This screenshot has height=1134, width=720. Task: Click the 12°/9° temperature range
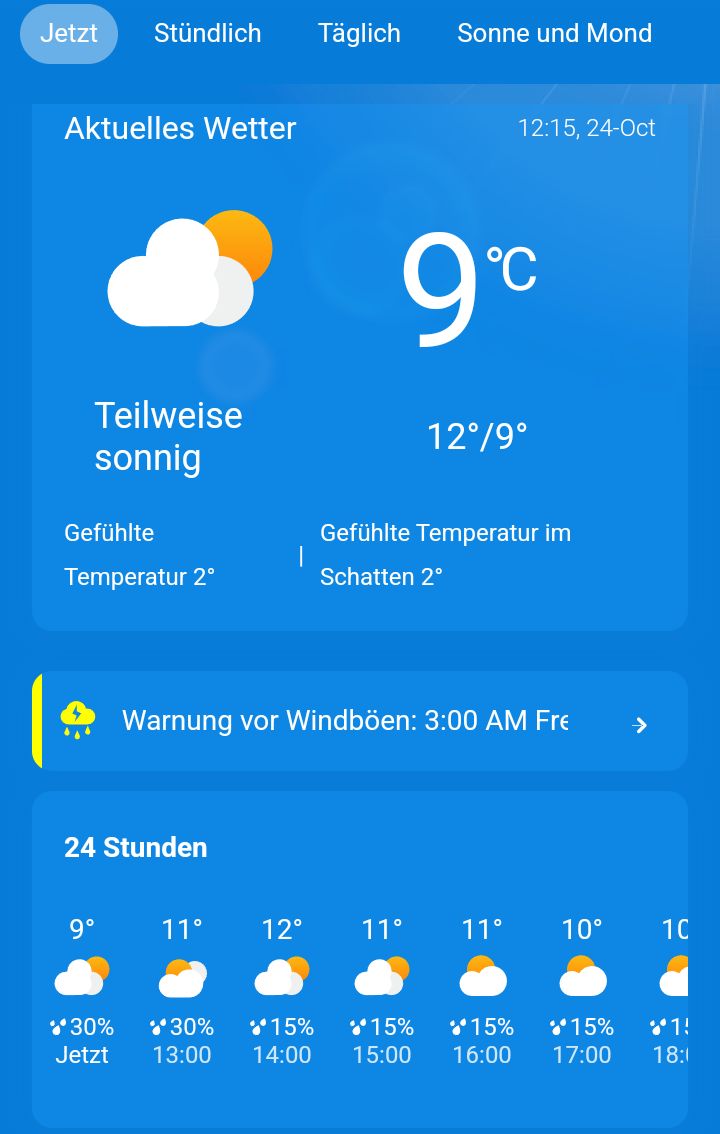477,433
